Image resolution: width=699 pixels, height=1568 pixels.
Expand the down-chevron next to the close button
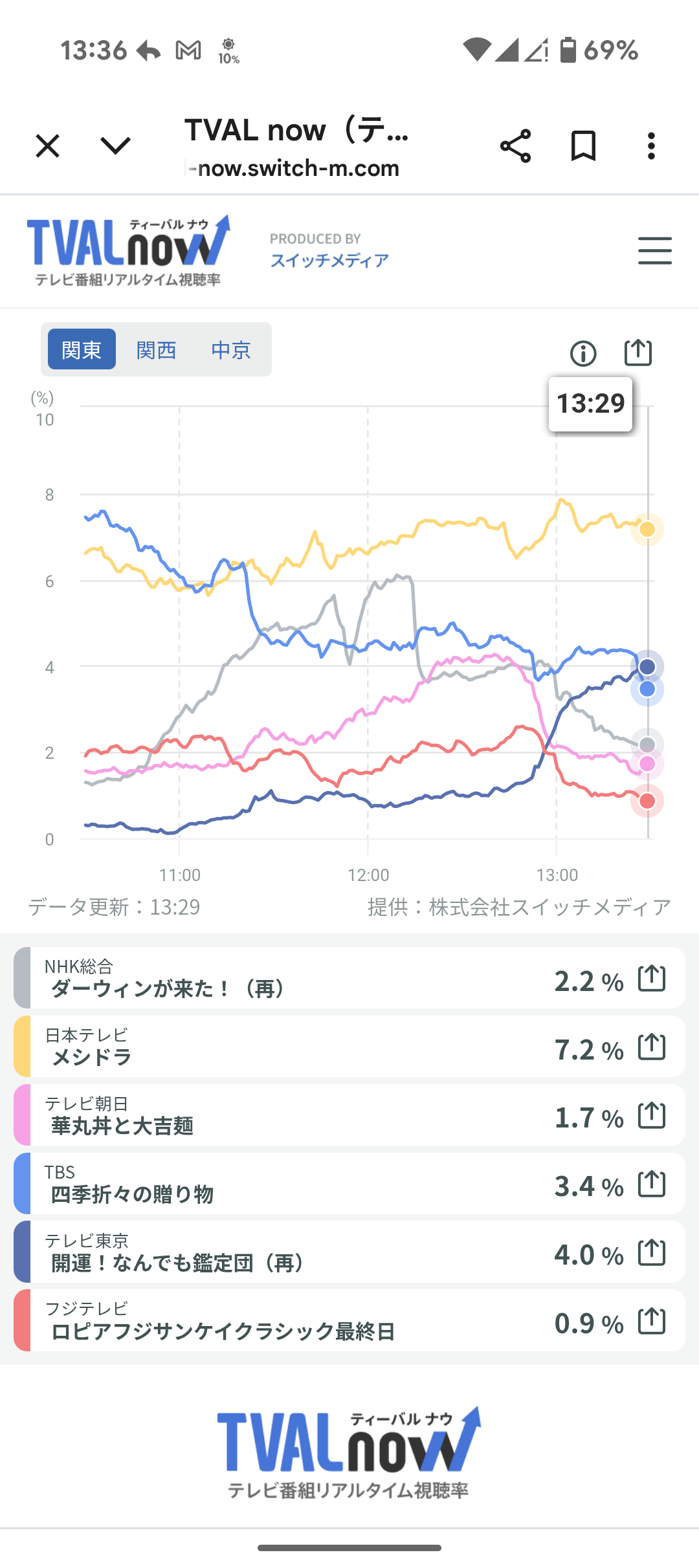[116, 146]
